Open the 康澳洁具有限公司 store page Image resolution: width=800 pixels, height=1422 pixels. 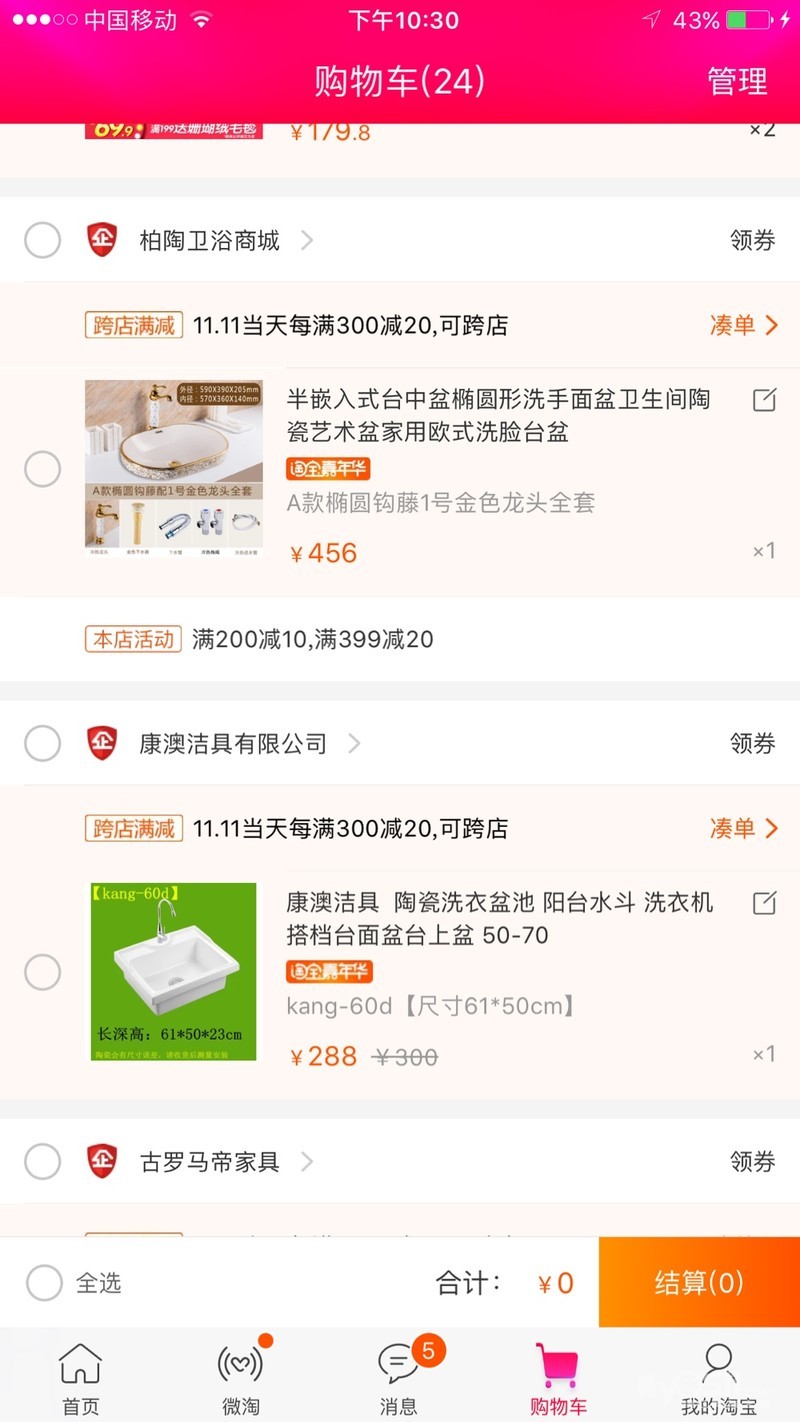click(x=233, y=744)
